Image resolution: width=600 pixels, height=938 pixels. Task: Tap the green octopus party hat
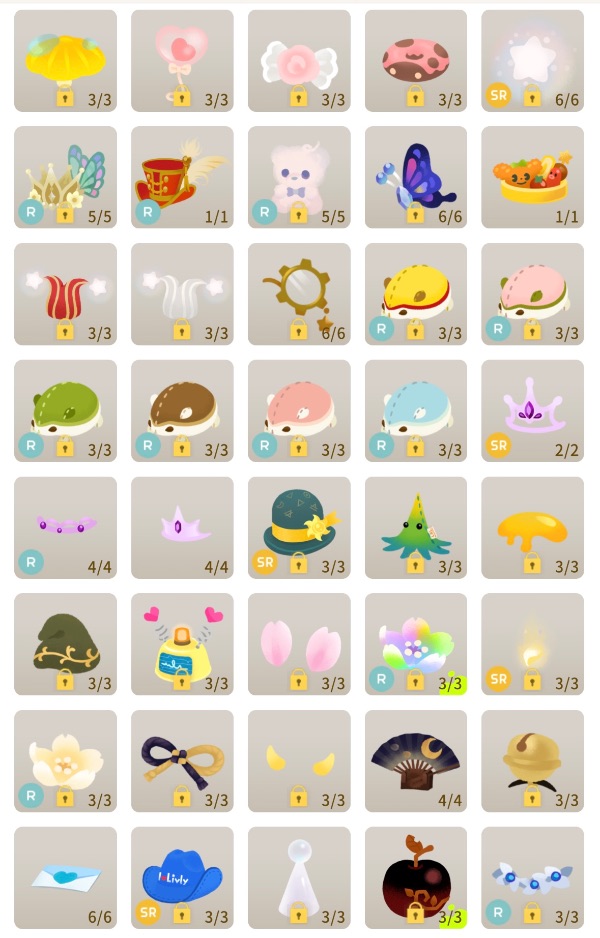(416, 527)
